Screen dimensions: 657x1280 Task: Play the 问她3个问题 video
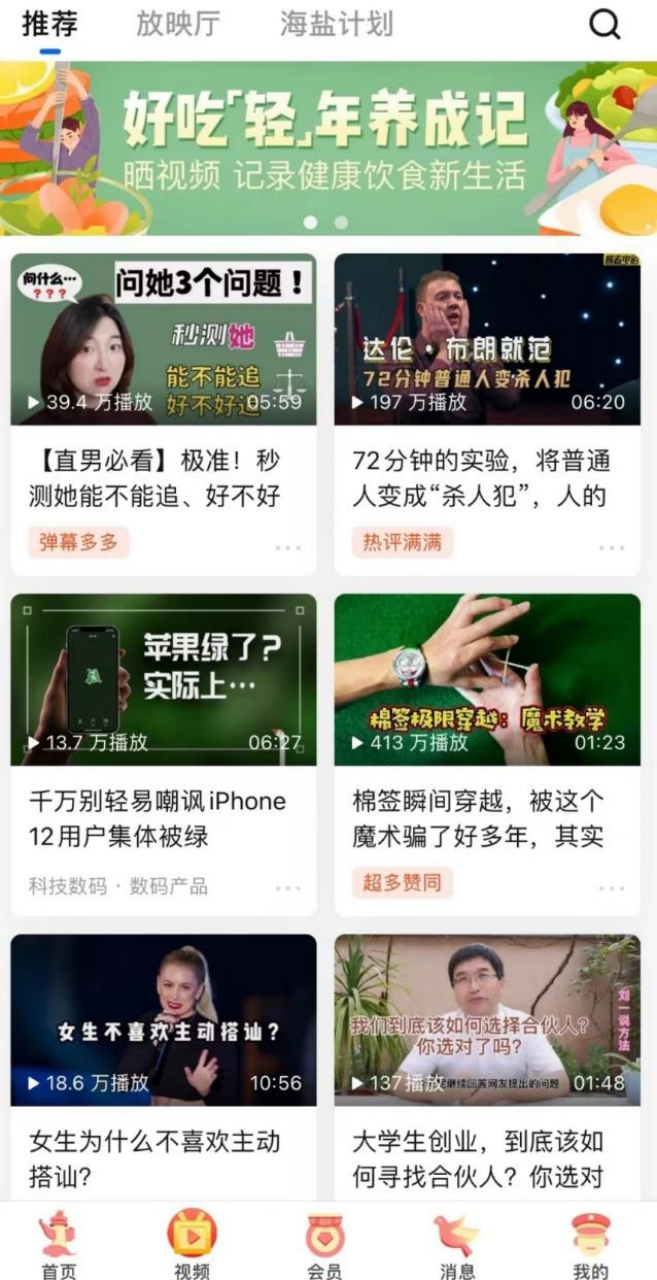(164, 340)
